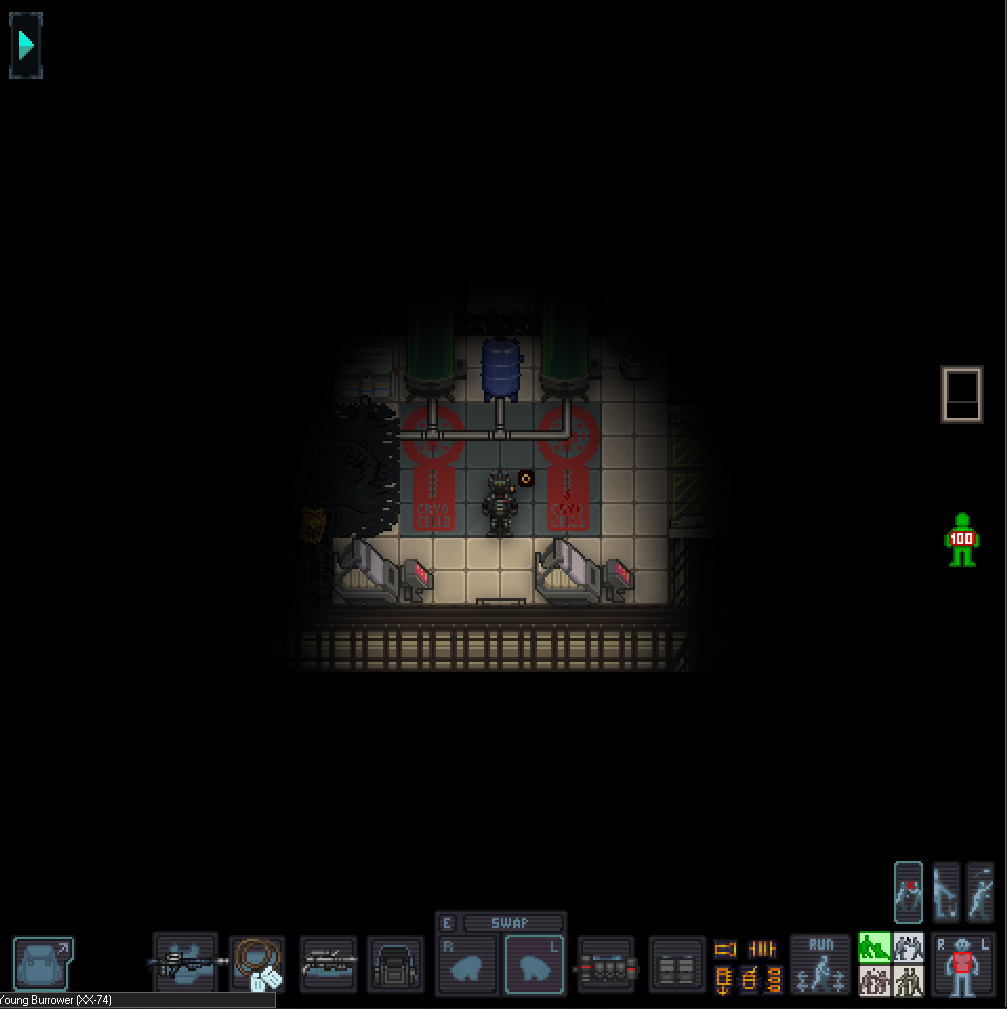Open the backpack slot

395,964
